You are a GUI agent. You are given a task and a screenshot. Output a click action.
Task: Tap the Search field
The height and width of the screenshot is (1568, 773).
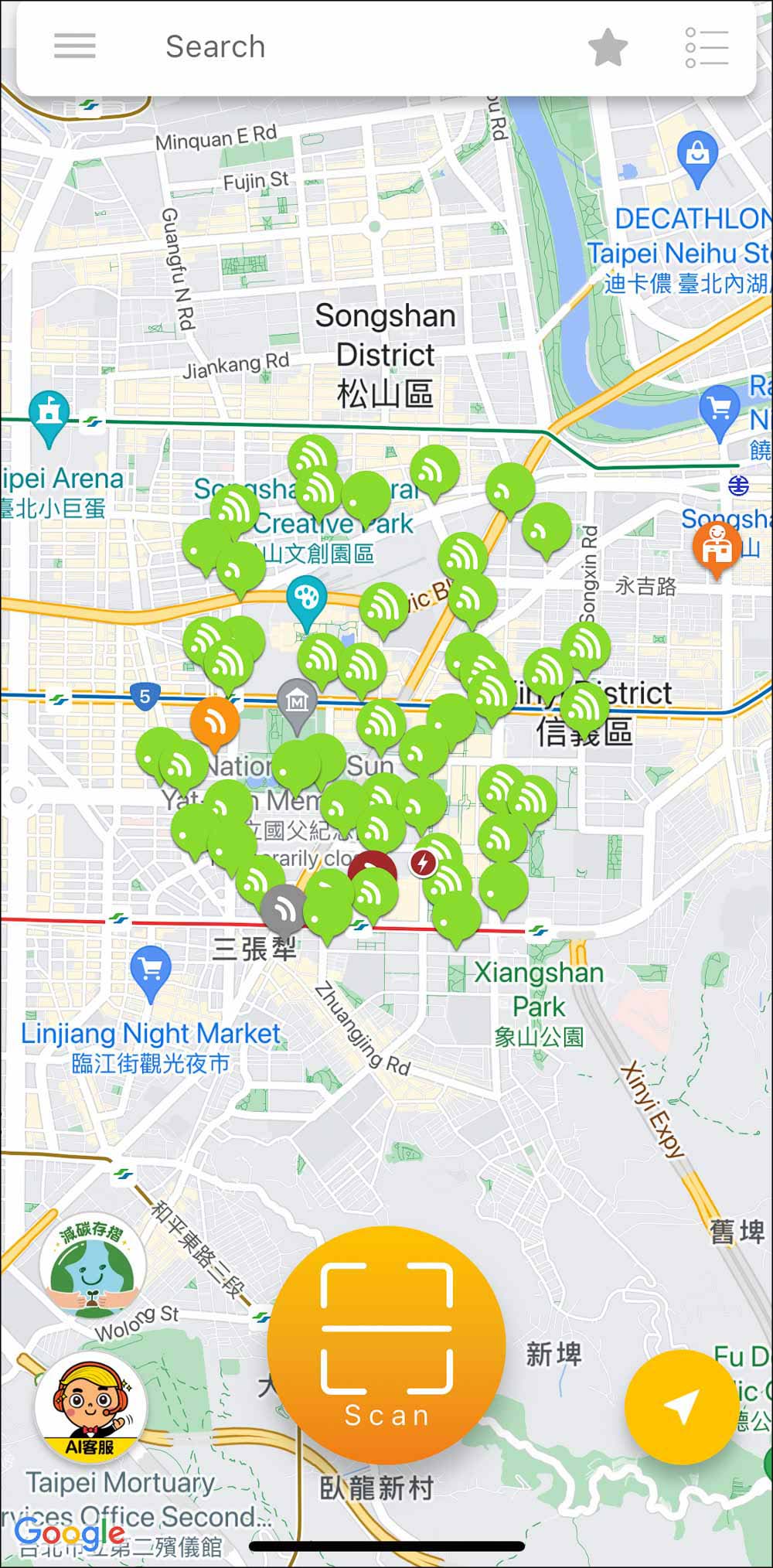(x=356, y=47)
